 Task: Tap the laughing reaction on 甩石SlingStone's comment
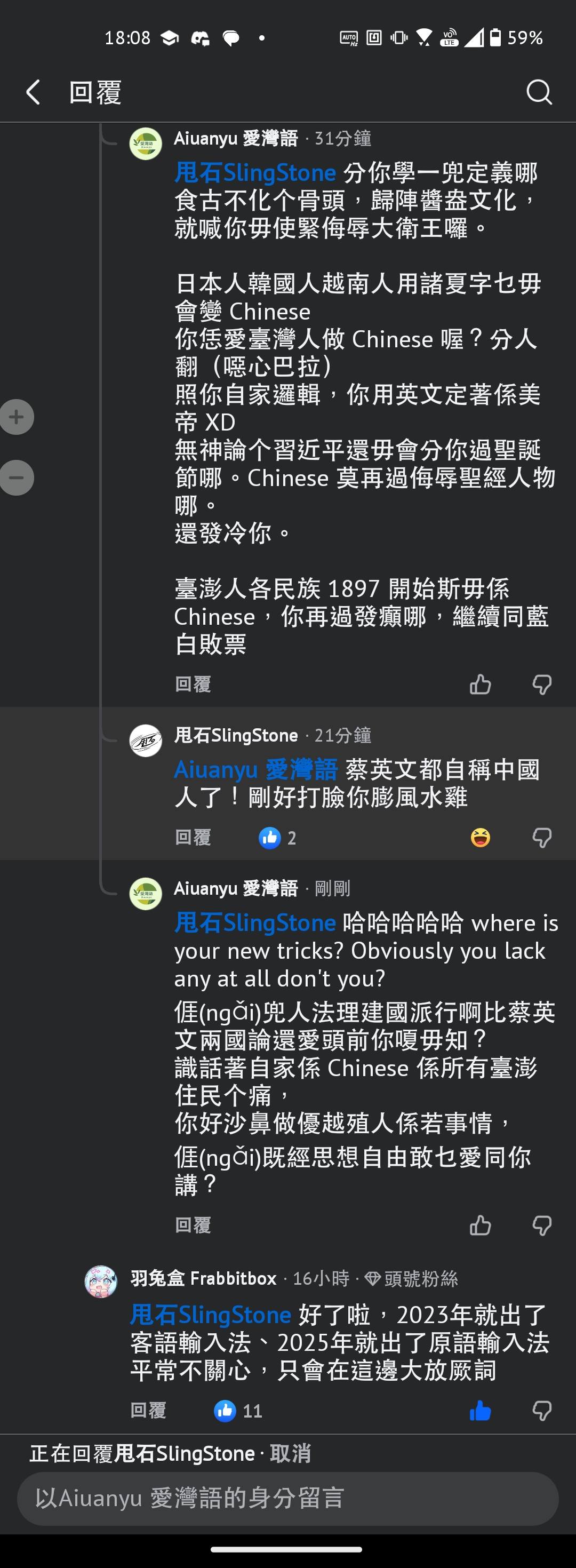coord(480,838)
